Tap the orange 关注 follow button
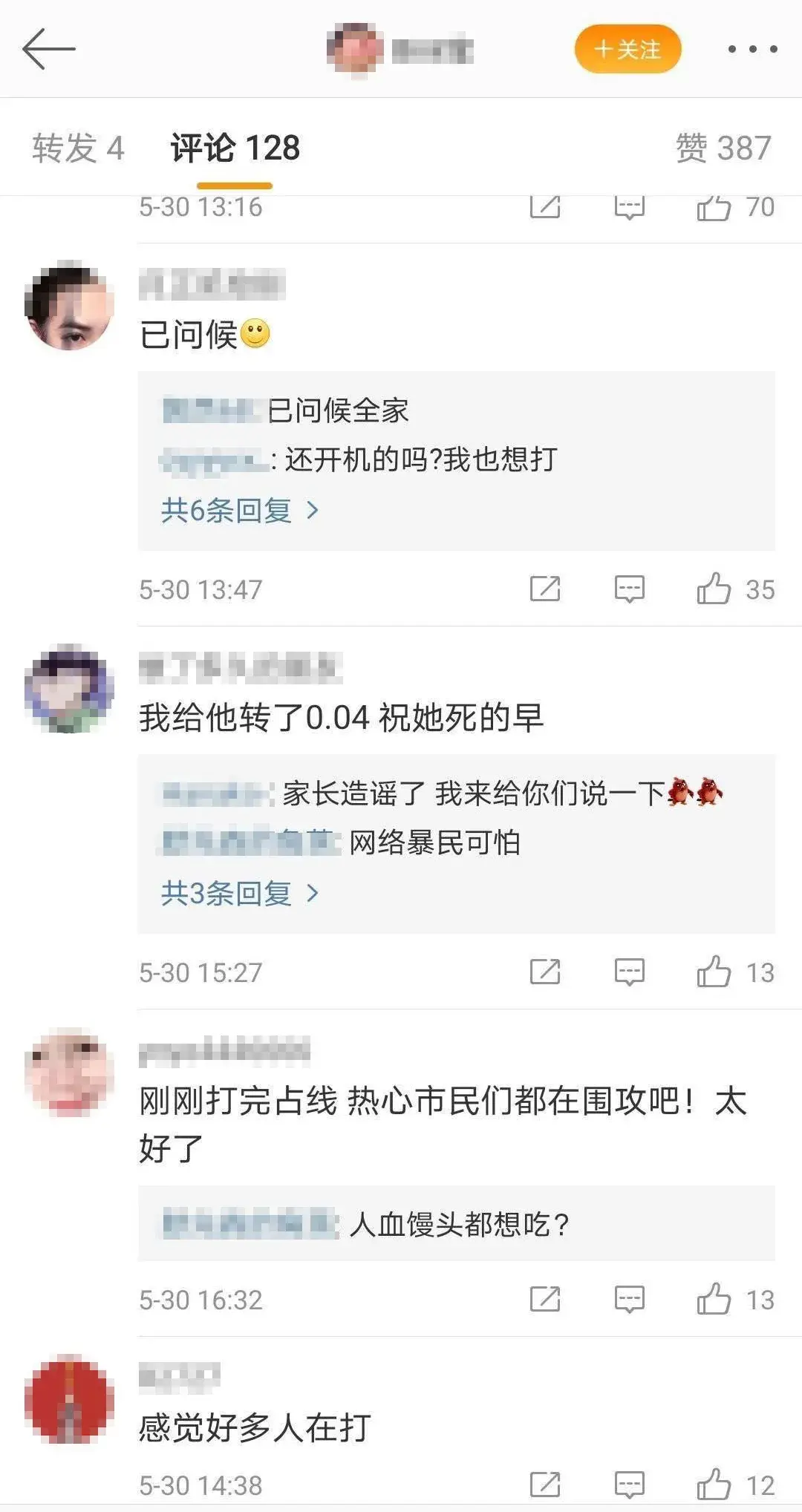The image size is (802, 1512). click(x=627, y=49)
